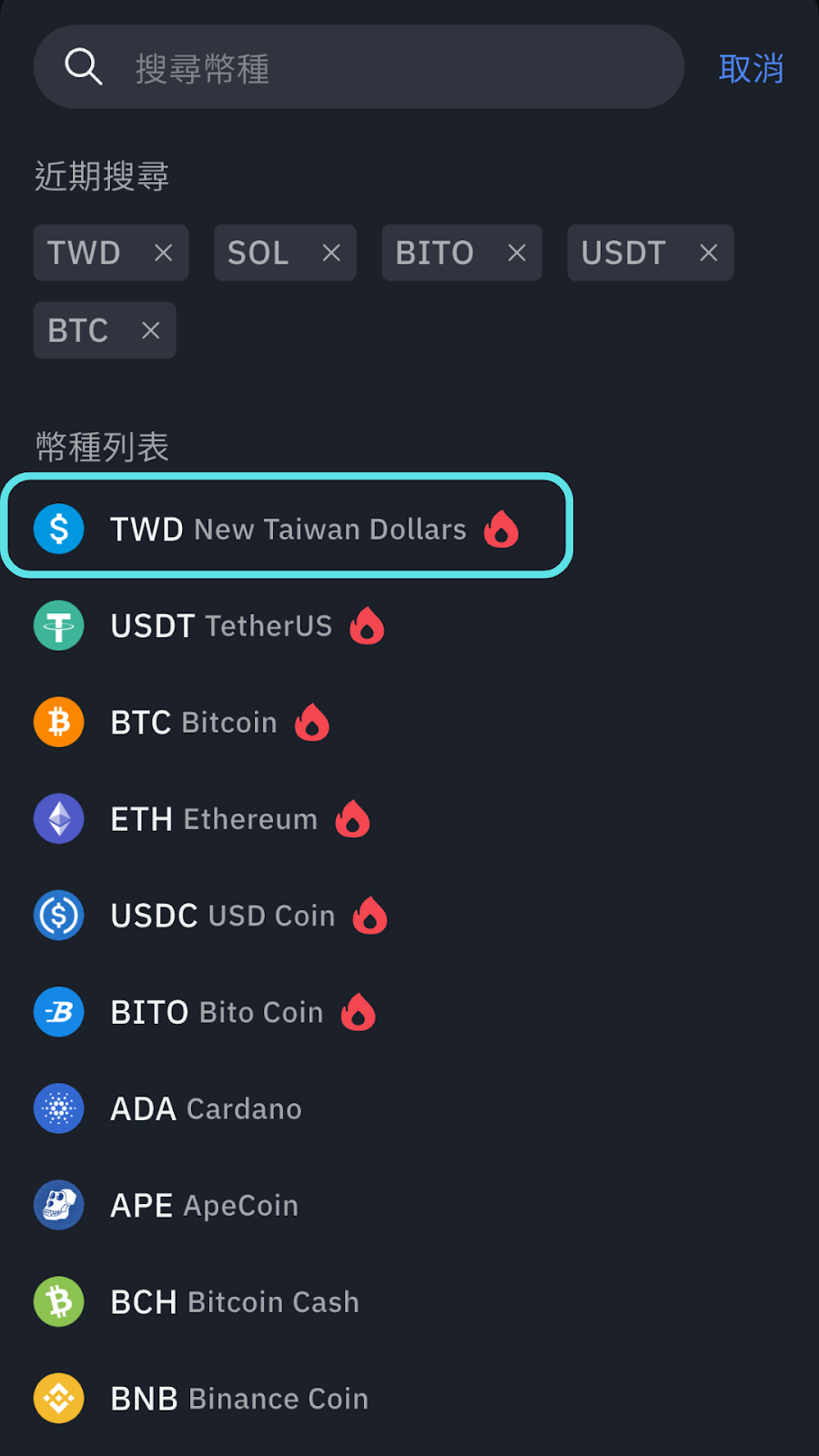Select BTC Bitcoin in currency list
The image size is (819, 1456).
point(409,723)
